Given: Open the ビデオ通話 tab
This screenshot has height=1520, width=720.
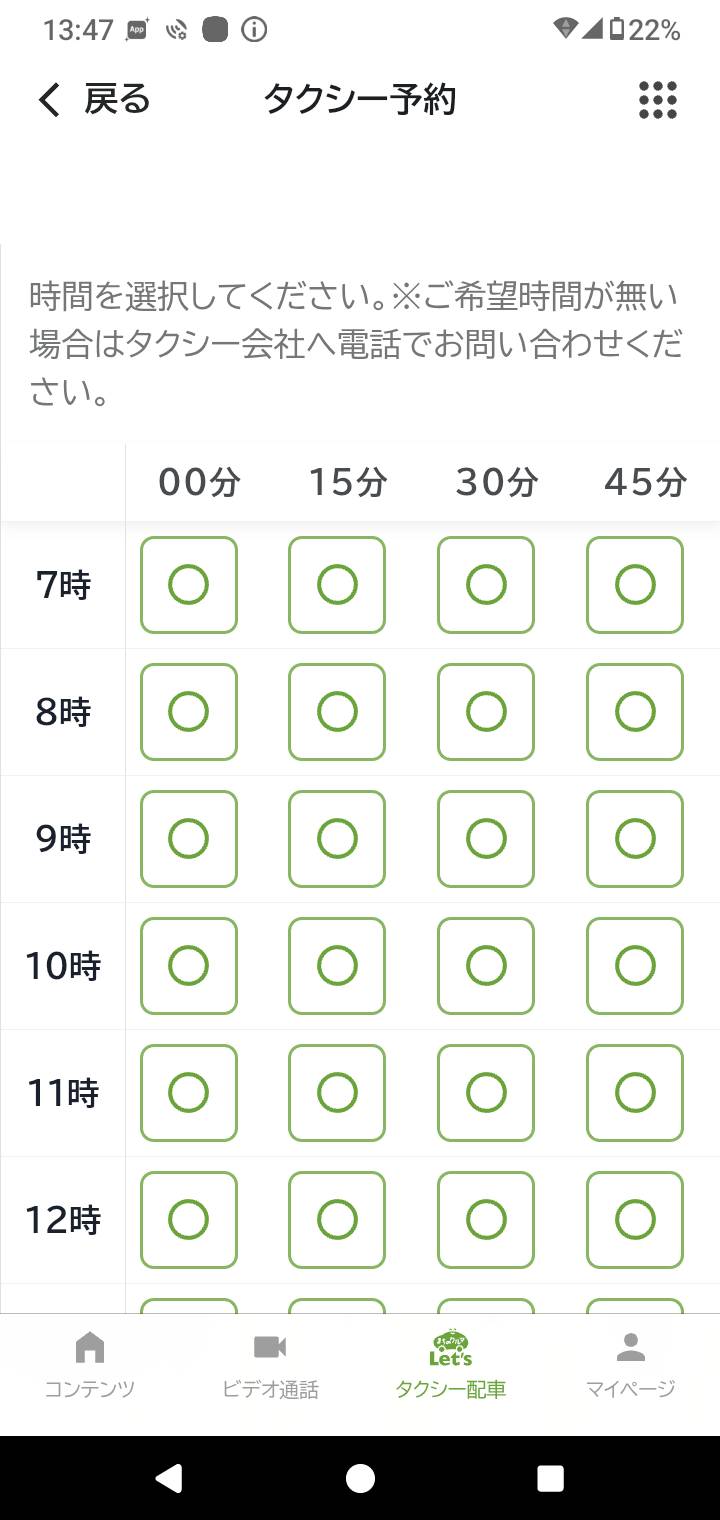Looking at the screenshot, I should point(270,1364).
